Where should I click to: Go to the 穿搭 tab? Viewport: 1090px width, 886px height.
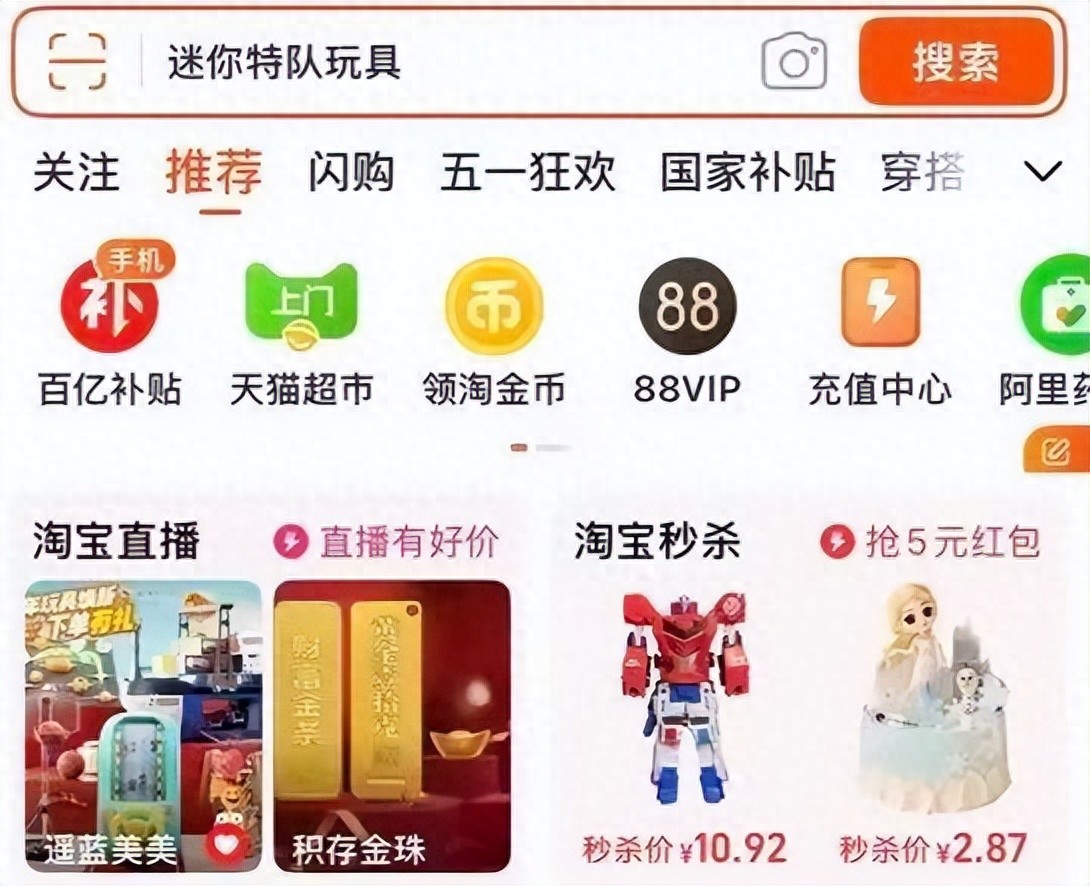[x=922, y=172]
